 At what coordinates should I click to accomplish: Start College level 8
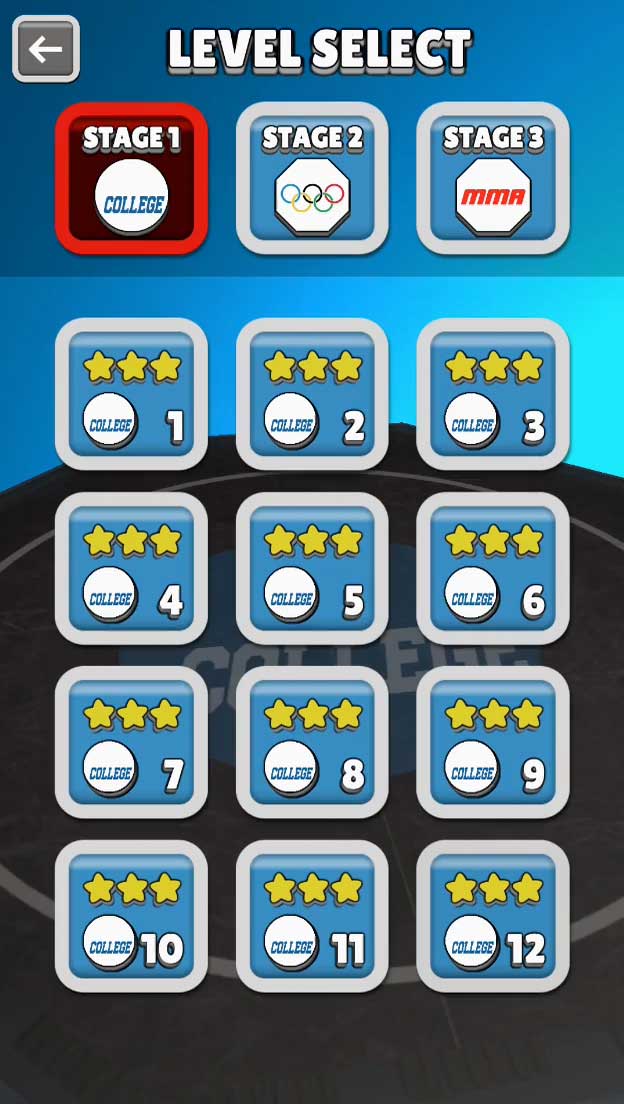(x=312, y=742)
